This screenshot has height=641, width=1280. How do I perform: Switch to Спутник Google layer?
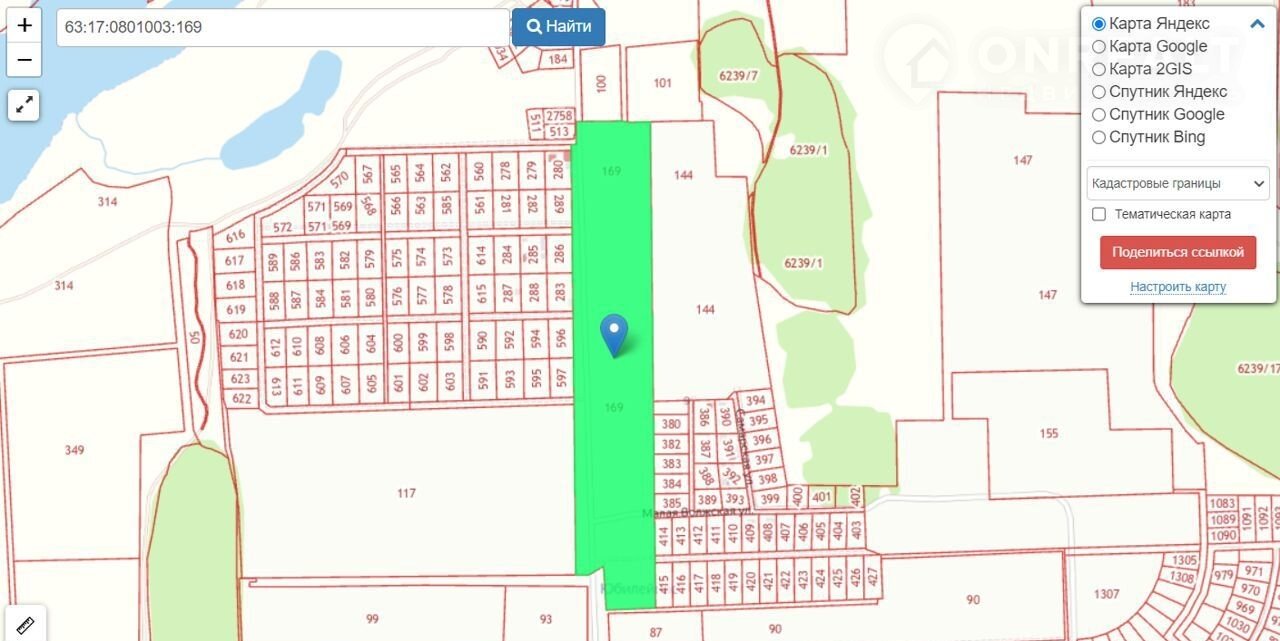[1099, 115]
